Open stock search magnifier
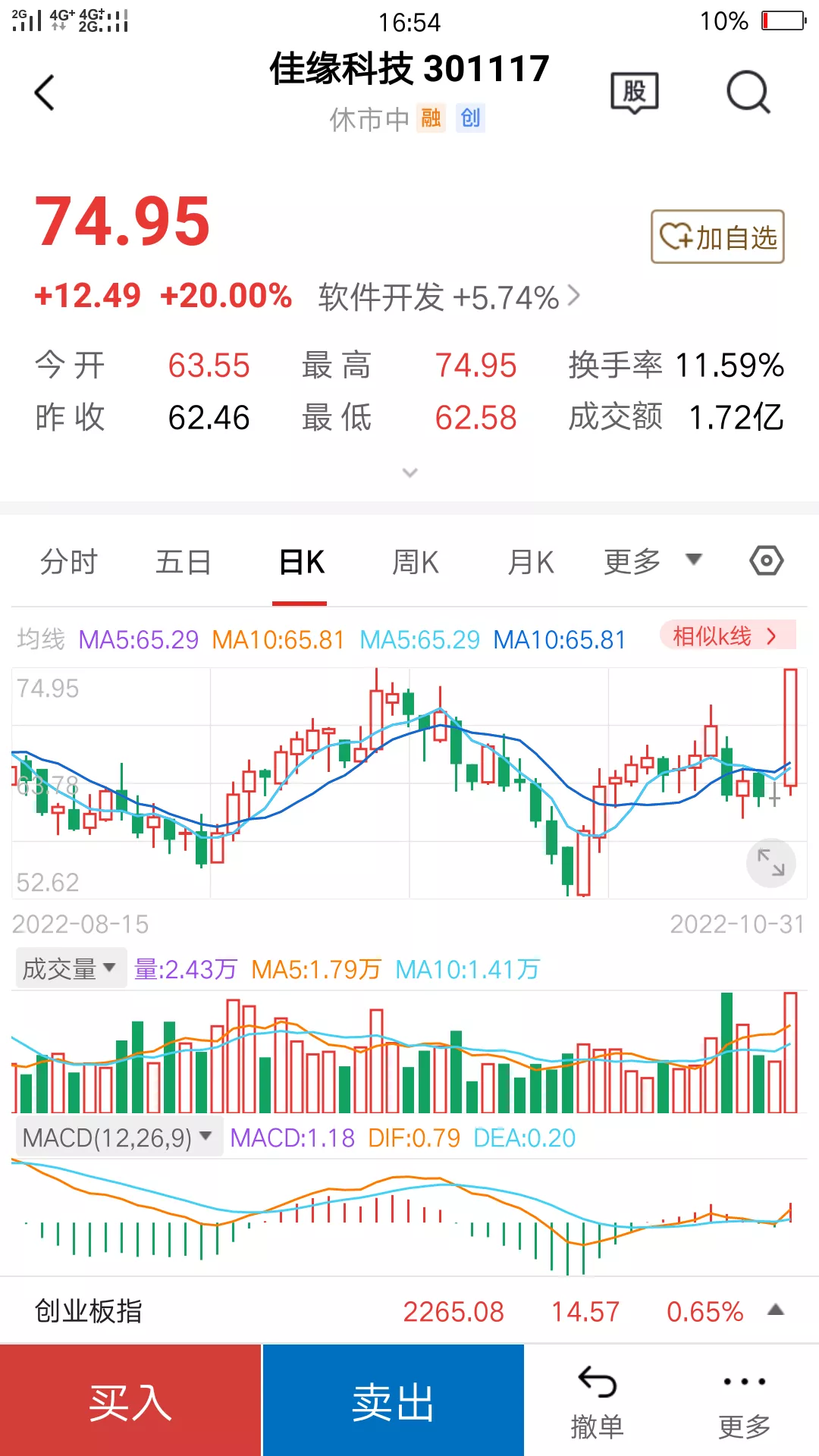The image size is (819, 1456). (x=748, y=93)
